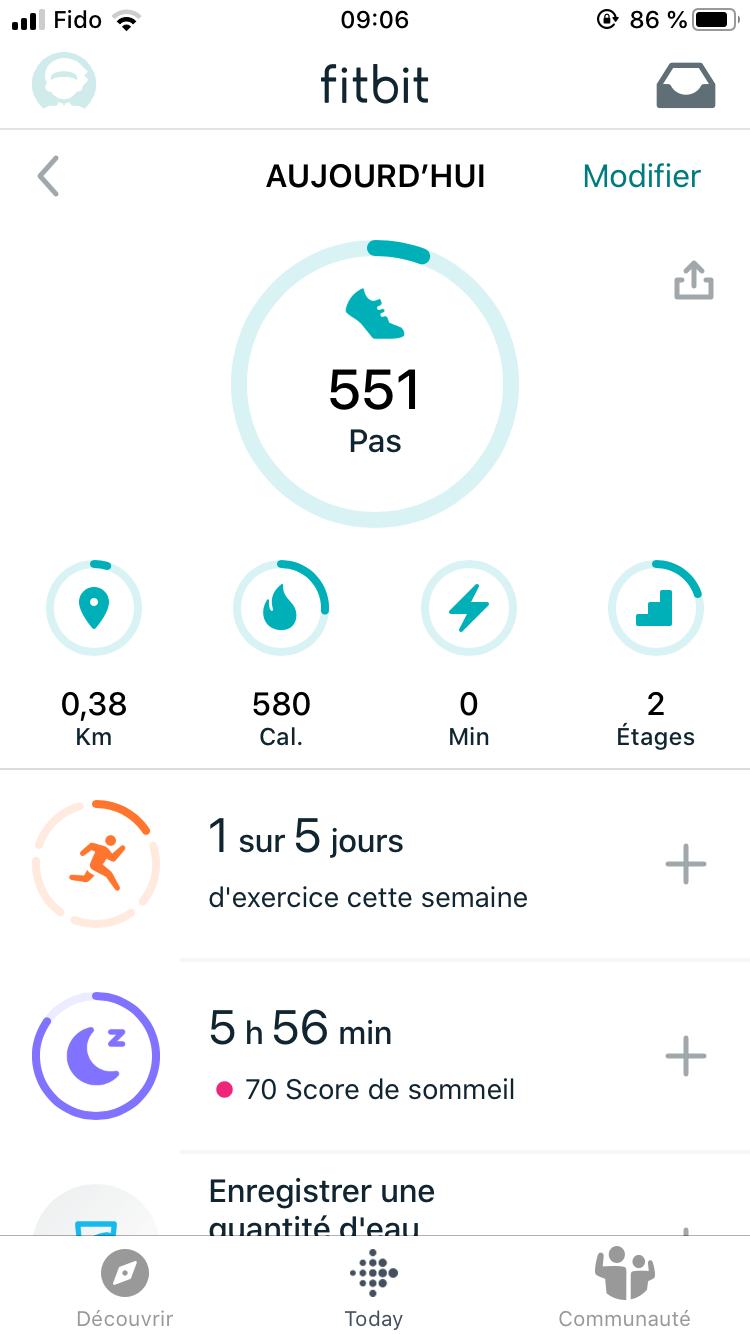The width and height of the screenshot is (750, 1334).
Task: Switch to the Communauté tab
Action: tap(624, 1289)
